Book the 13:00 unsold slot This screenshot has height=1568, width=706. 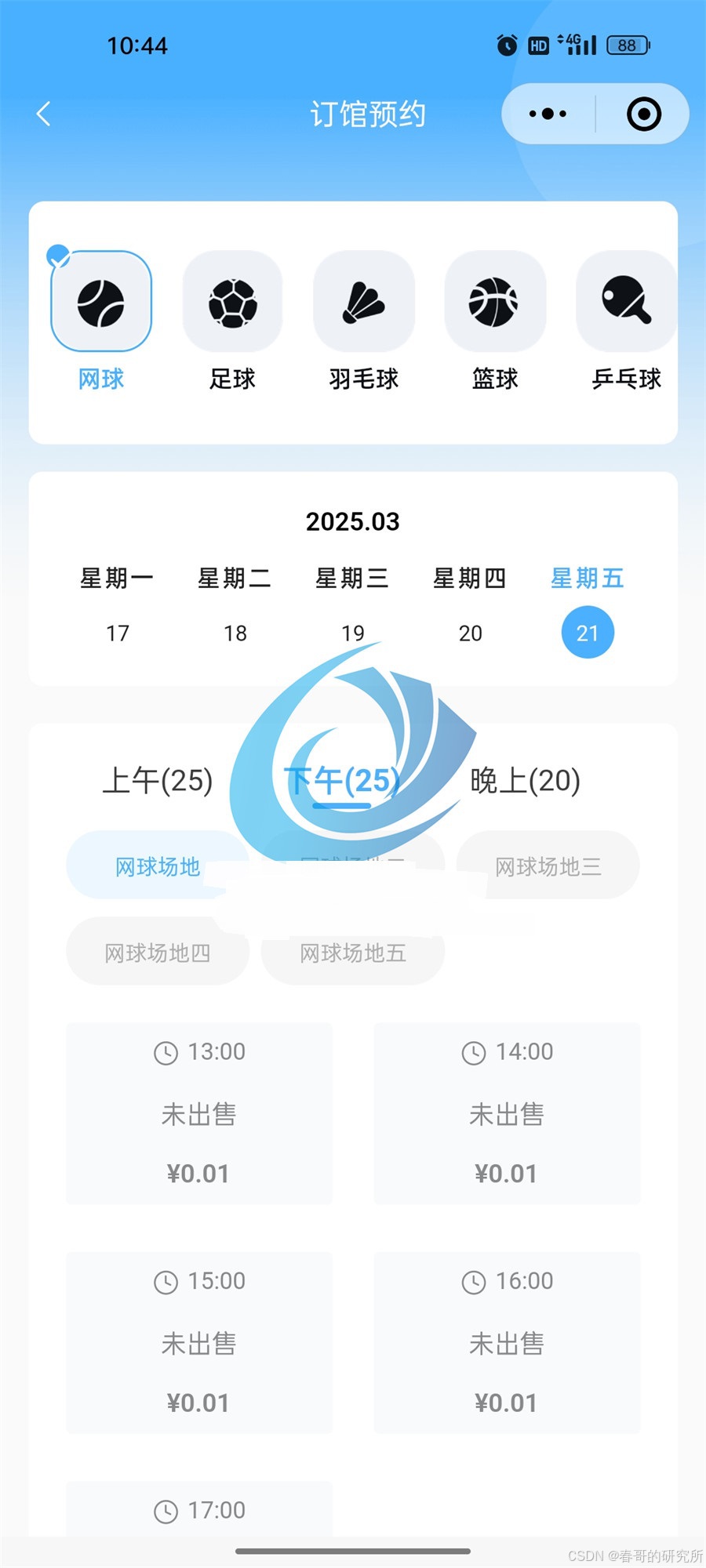point(198,1113)
